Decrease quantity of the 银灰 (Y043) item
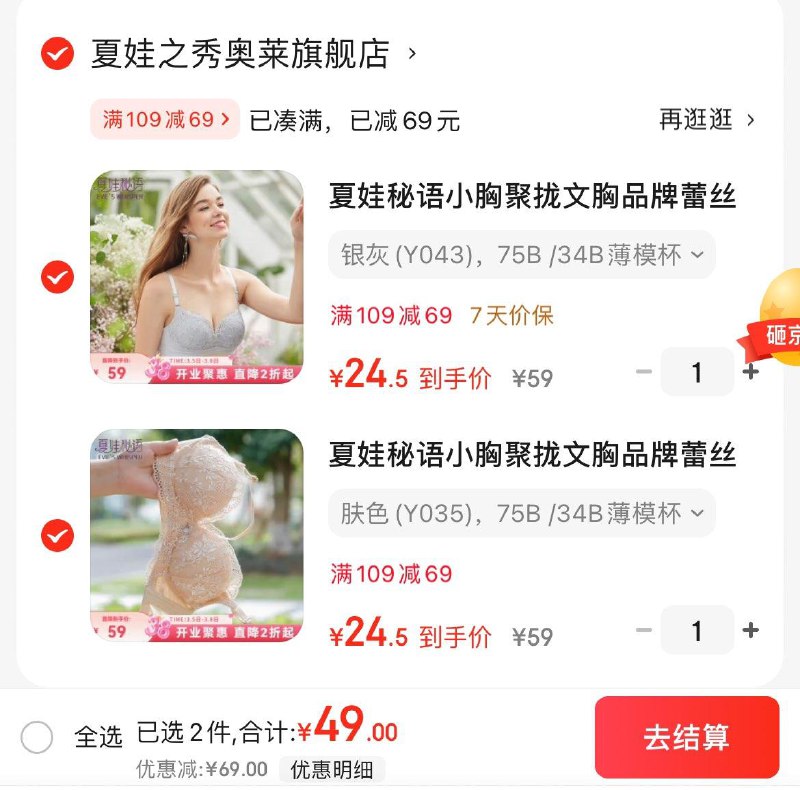Viewport: 800px width, 790px height. pos(644,373)
